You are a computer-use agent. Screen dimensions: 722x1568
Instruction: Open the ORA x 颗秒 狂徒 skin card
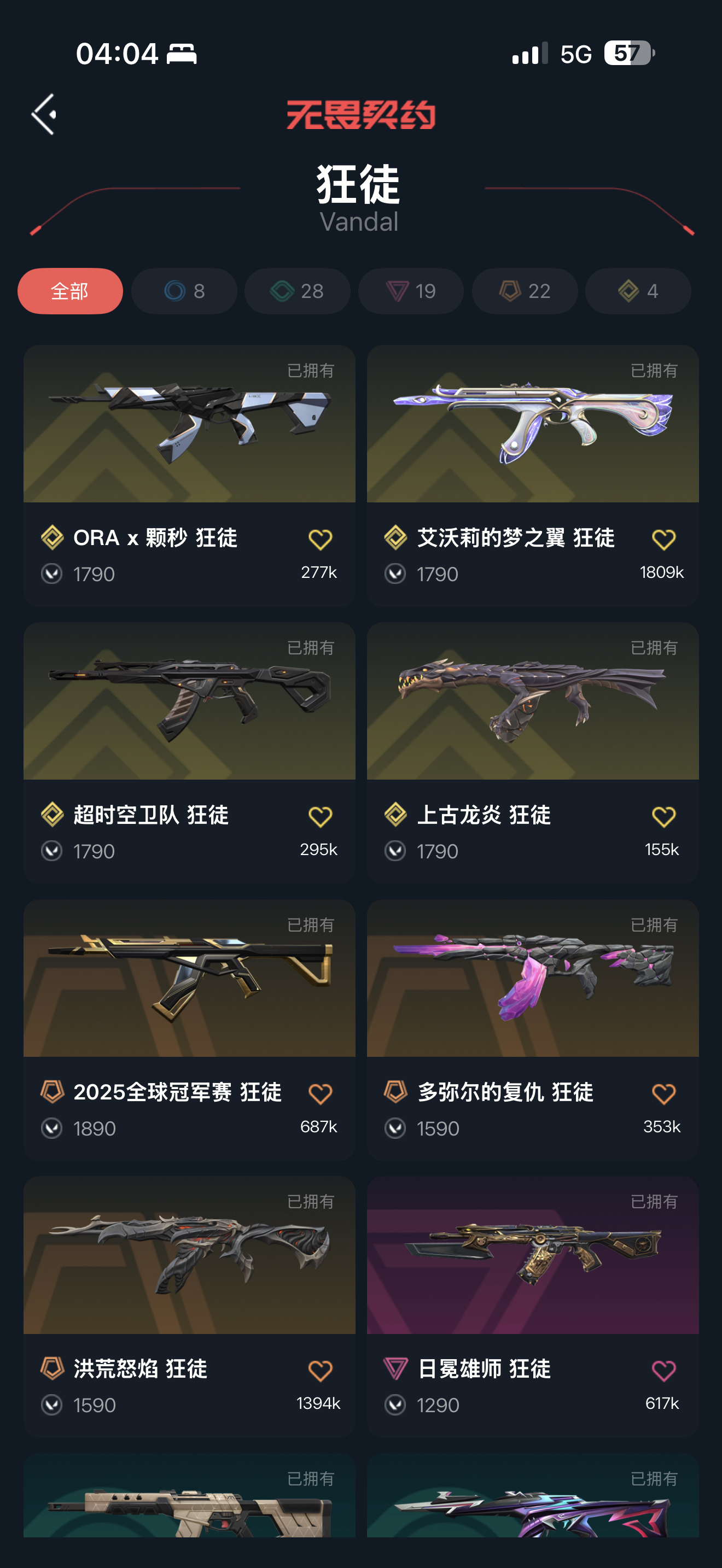point(189,476)
